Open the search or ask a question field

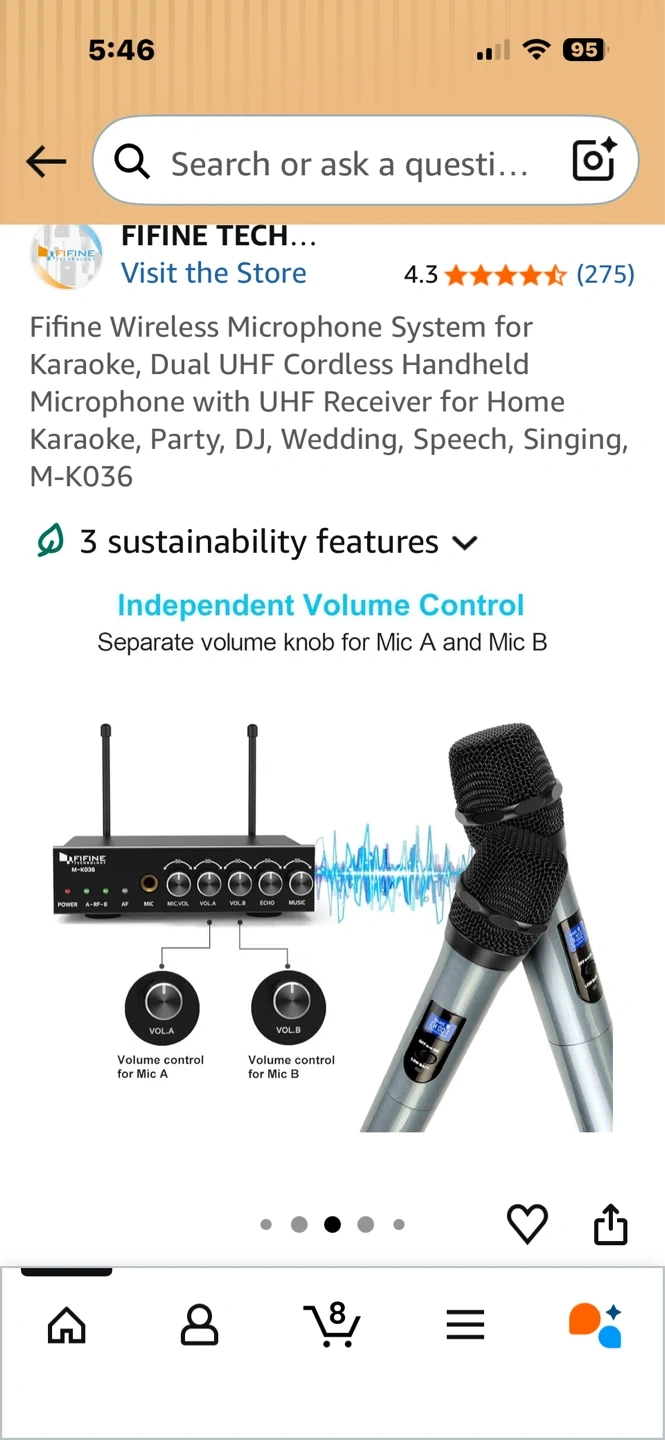pyautogui.click(x=340, y=163)
